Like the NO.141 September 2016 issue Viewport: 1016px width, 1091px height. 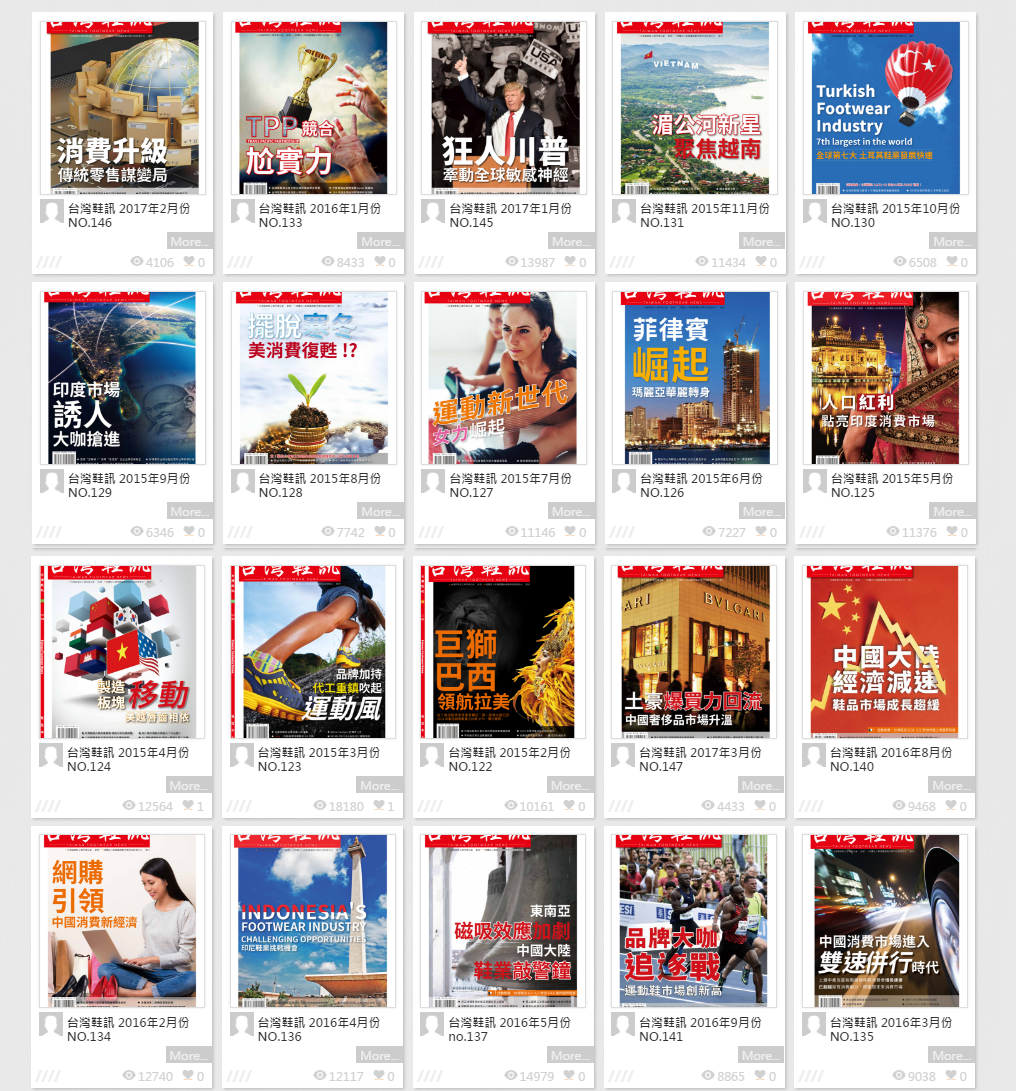click(x=761, y=1076)
